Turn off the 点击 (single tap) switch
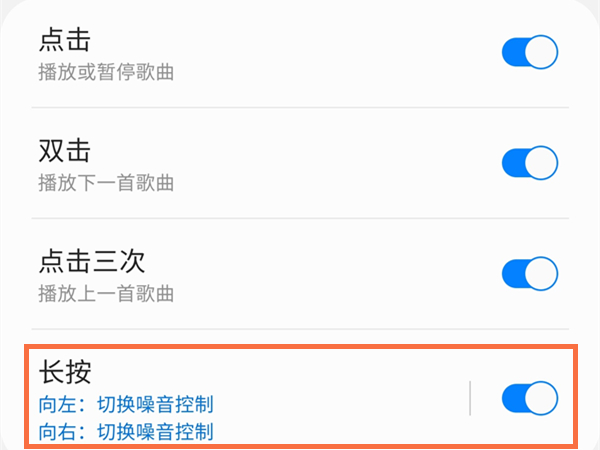This screenshot has height=450, width=600. [x=529, y=52]
